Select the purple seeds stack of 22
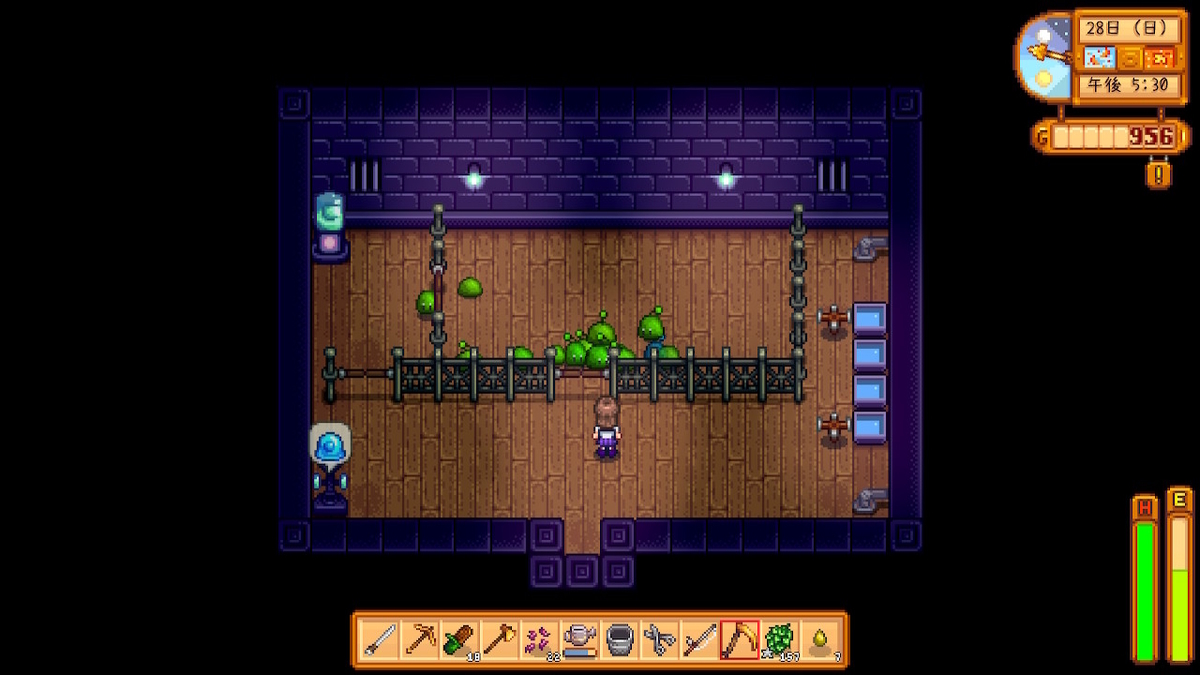1200x675 pixels. (x=540, y=639)
